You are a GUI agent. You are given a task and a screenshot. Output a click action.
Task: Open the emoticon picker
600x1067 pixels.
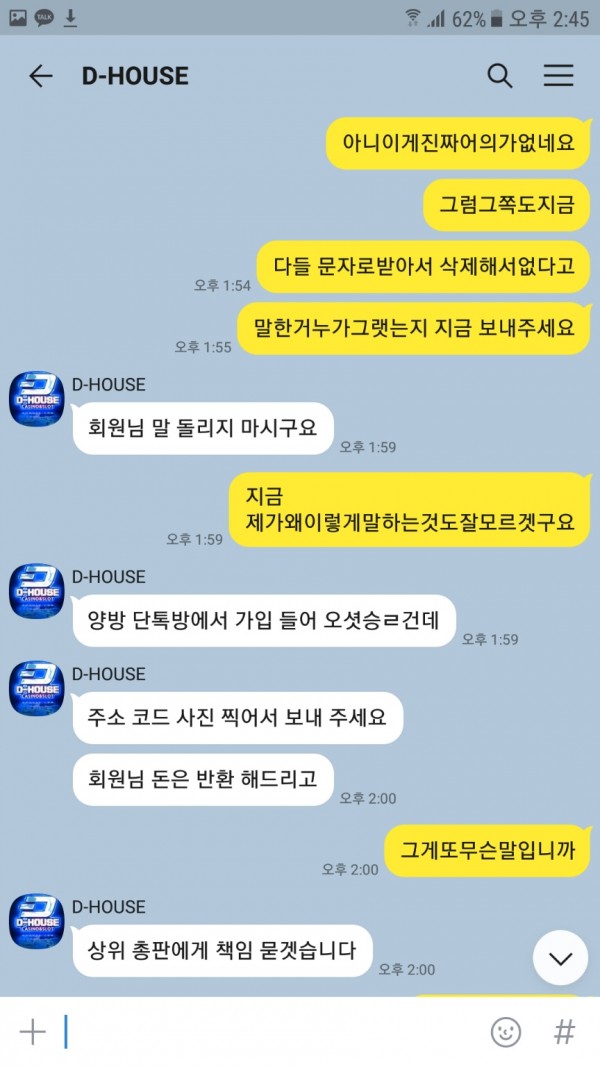[506, 1031]
